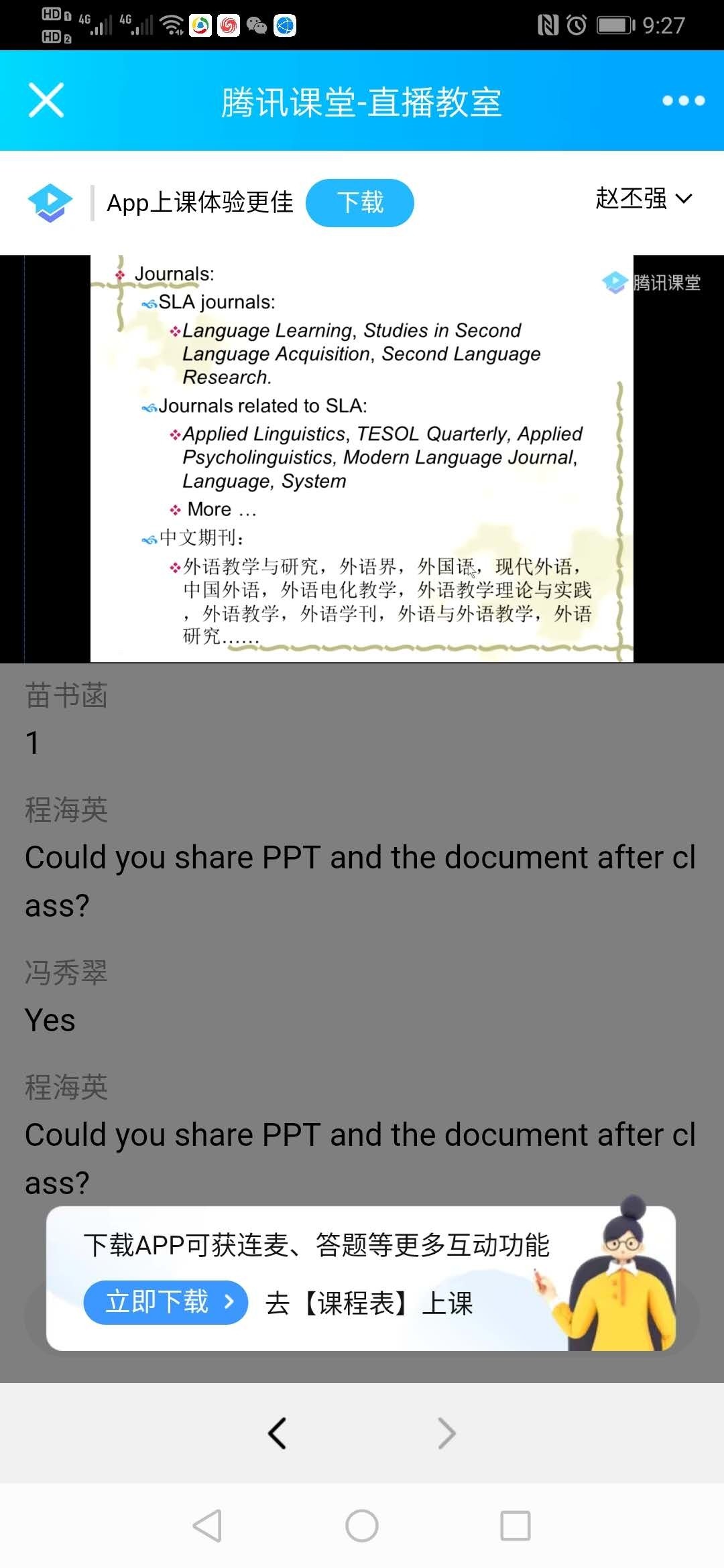Viewport: 724px width, 1568px height.
Task: Open the three-dot overflow menu
Action: [x=682, y=101]
